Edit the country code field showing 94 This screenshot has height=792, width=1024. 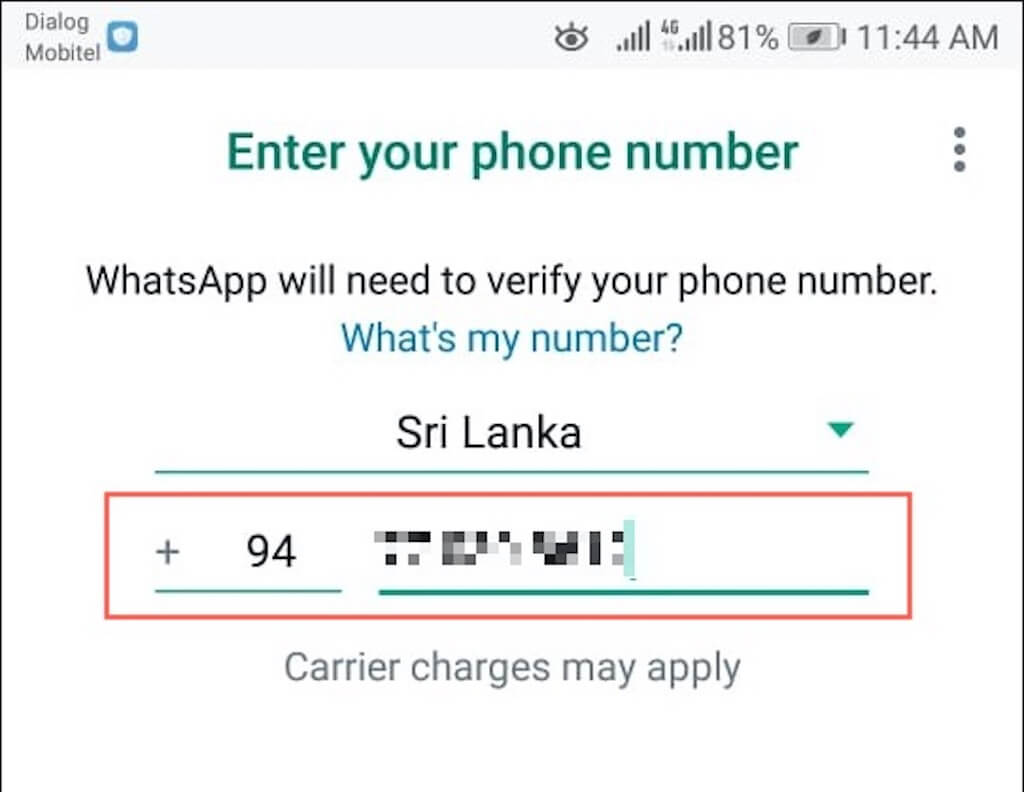(x=271, y=552)
